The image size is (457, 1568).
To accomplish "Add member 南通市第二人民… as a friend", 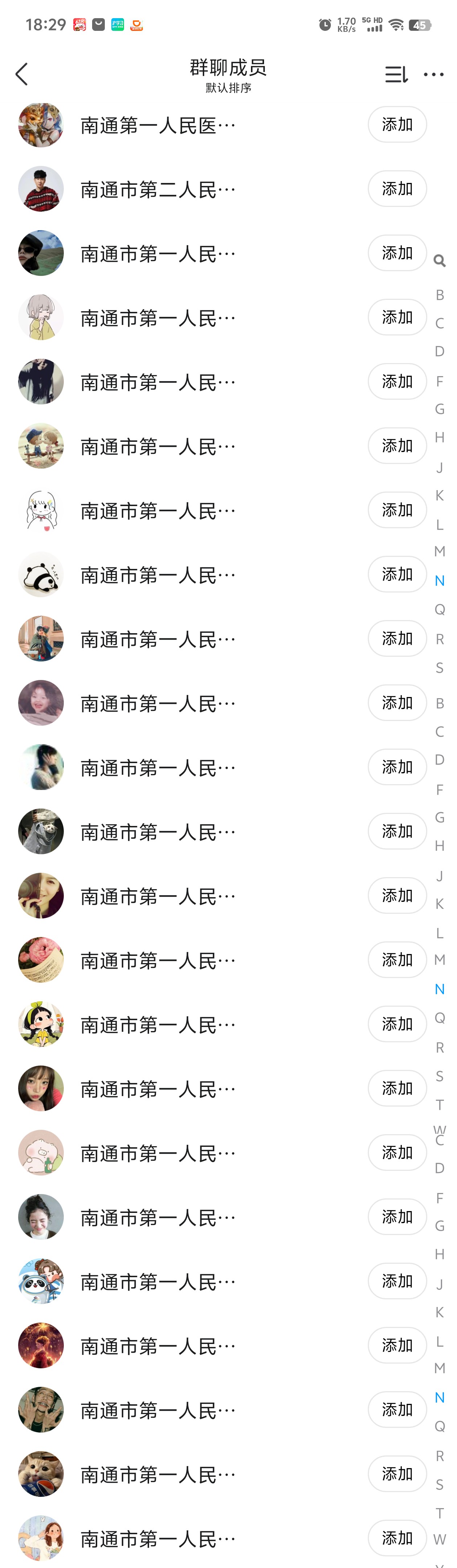I will [x=397, y=189].
